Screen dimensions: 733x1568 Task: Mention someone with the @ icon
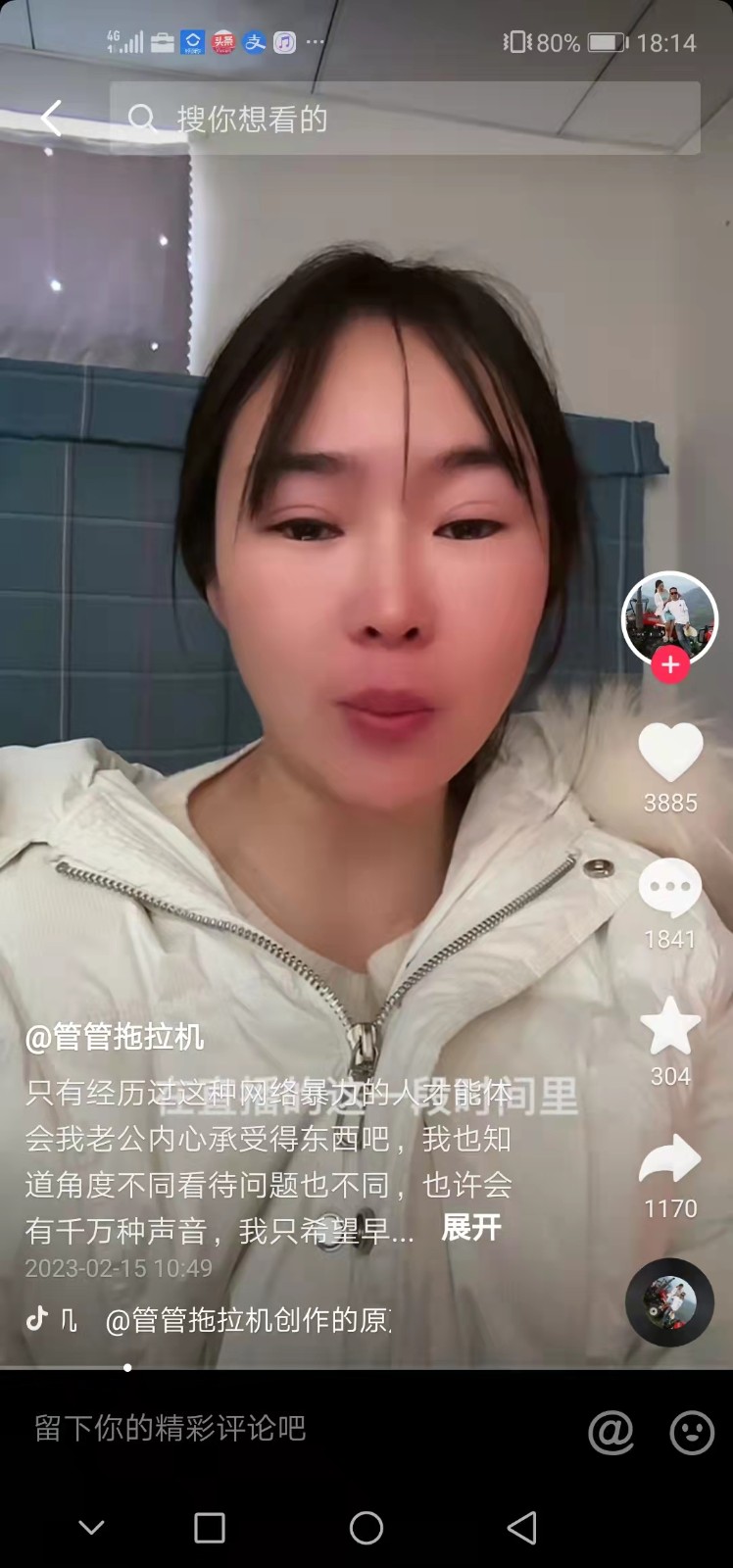[611, 1433]
